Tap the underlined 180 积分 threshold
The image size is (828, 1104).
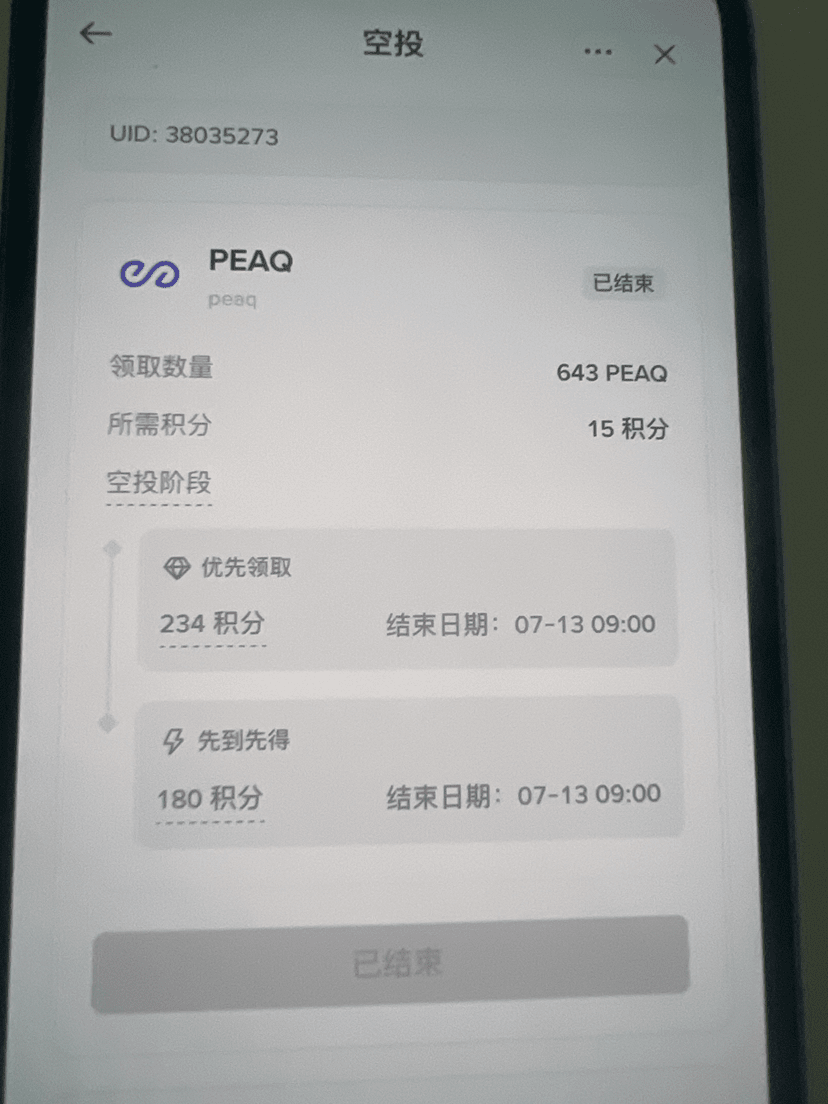(210, 799)
